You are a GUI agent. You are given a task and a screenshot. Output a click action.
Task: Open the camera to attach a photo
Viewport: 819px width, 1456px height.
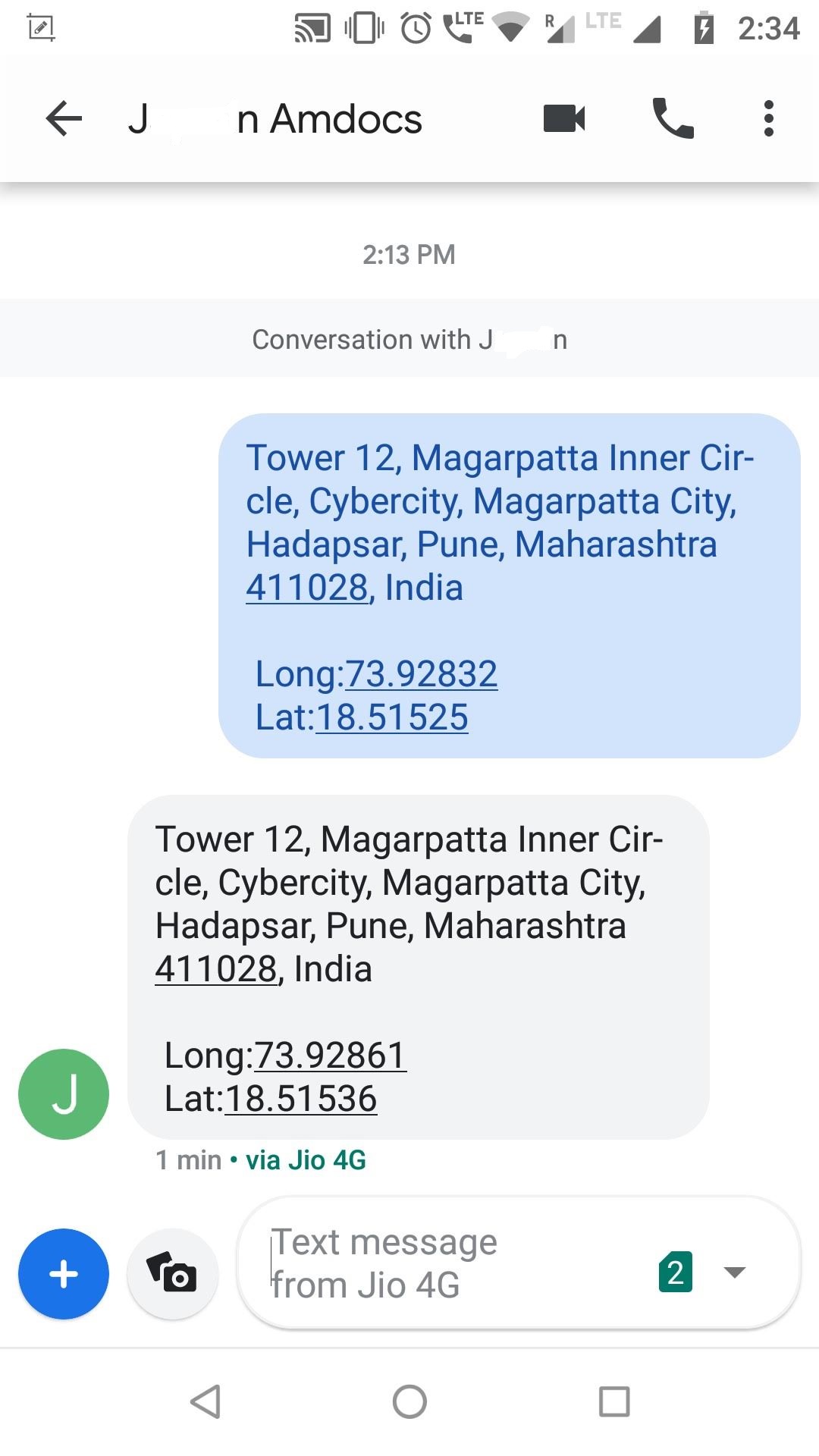pos(173,1274)
